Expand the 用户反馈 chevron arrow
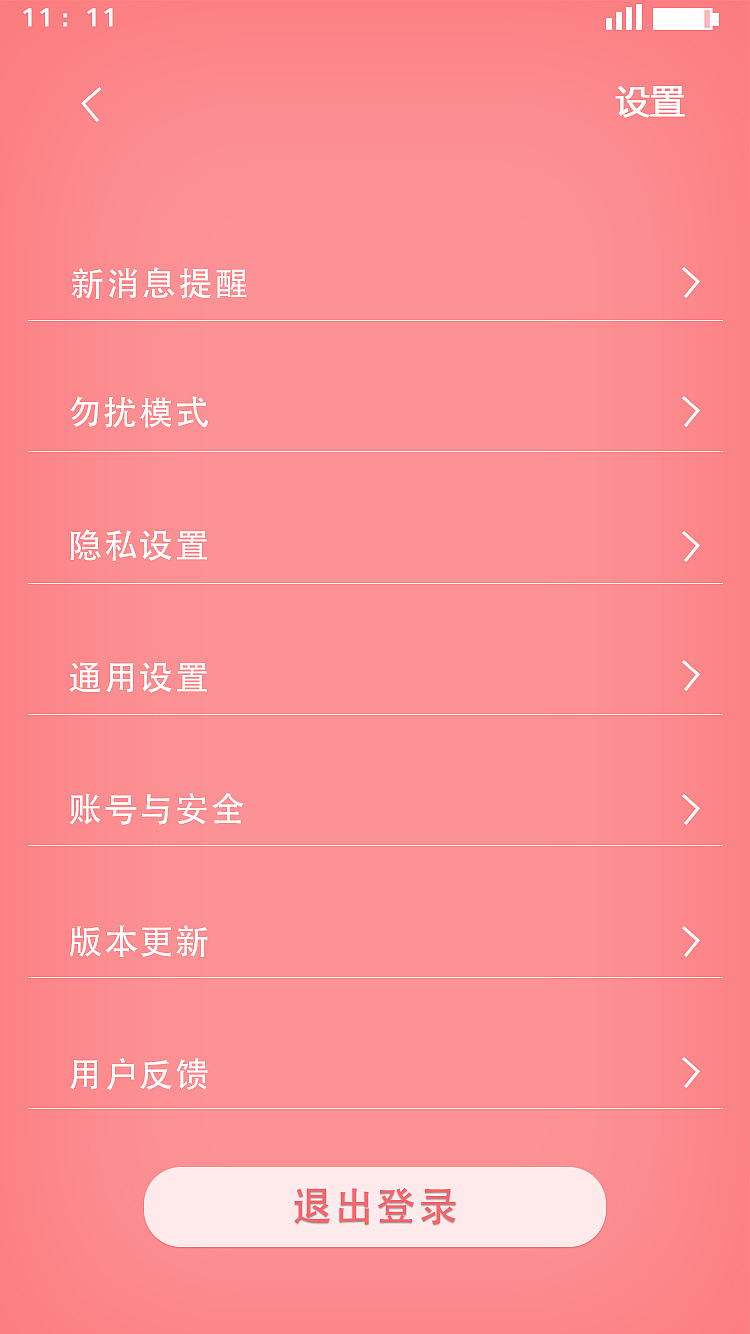The height and width of the screenshot is (1334, 750). pyautogui.click(x=690, y=1073)
